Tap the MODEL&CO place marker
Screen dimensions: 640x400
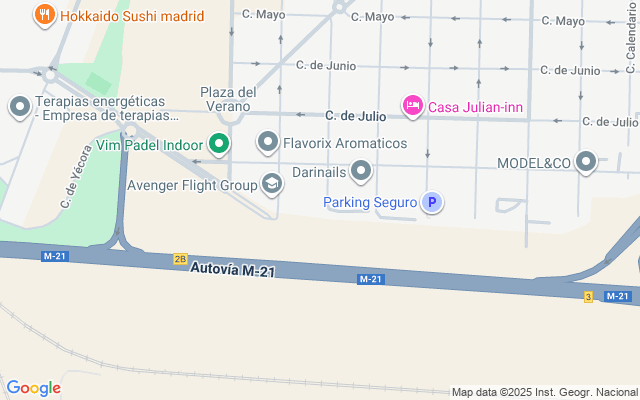click(x=587, y=162)
